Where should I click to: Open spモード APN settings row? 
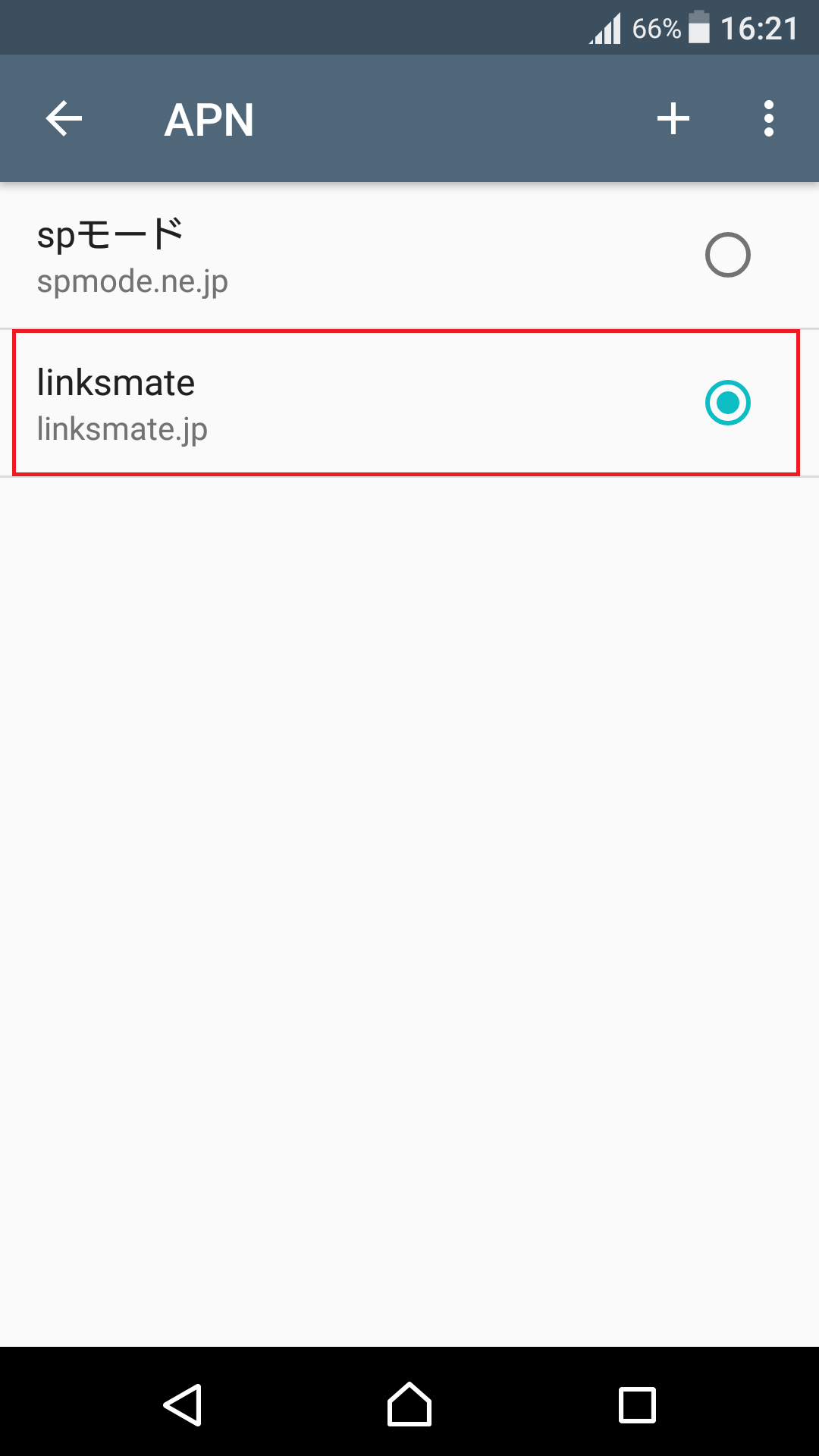tap(409, 256)
